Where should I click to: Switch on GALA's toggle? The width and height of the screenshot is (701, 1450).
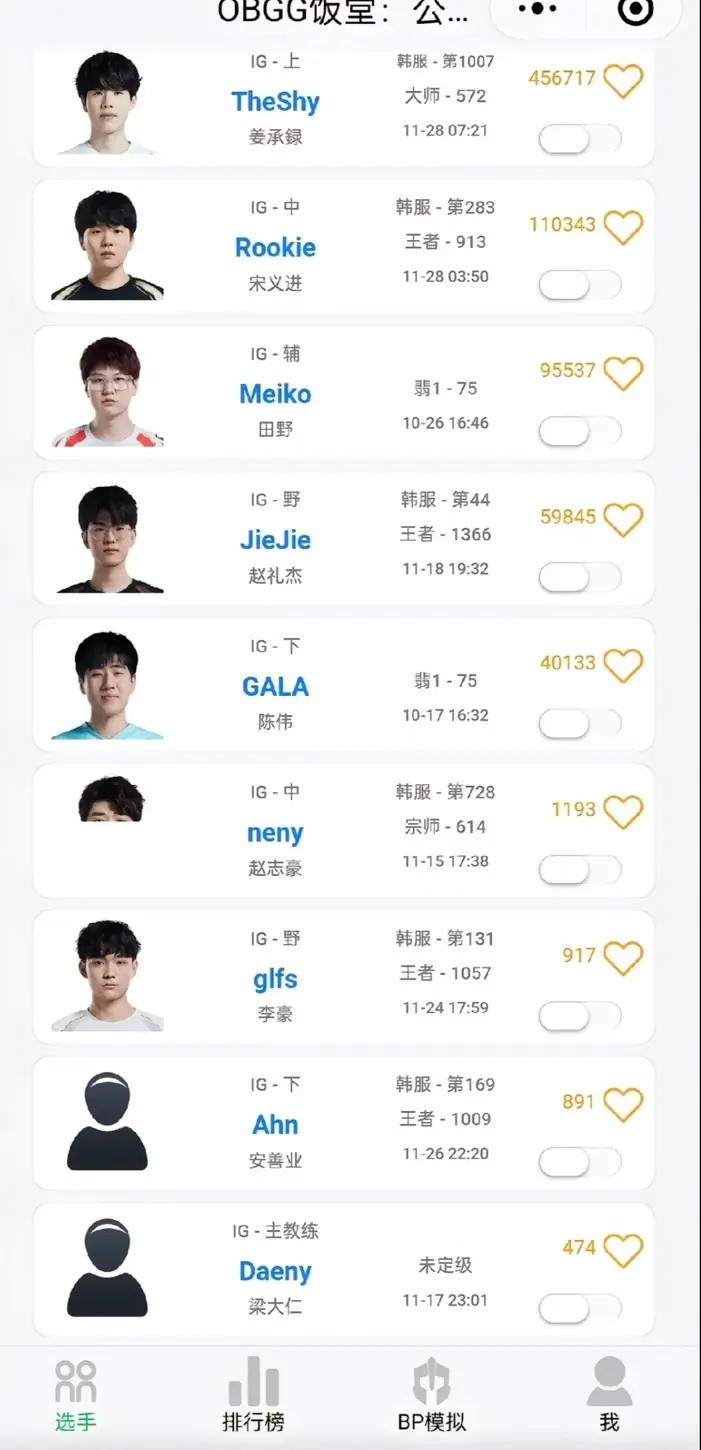click(579, 723)
